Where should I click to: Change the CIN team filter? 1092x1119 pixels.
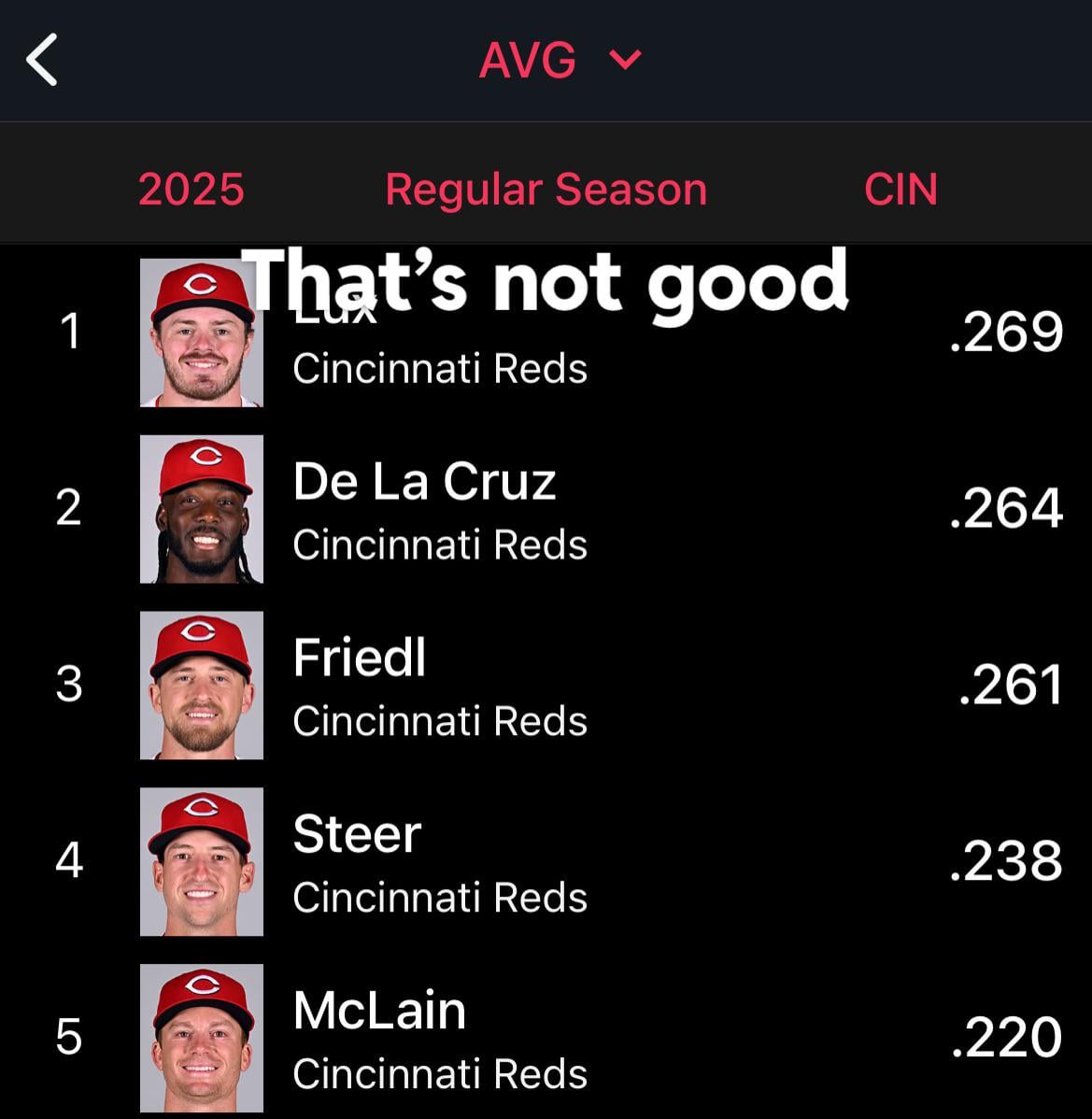point(901,189)
